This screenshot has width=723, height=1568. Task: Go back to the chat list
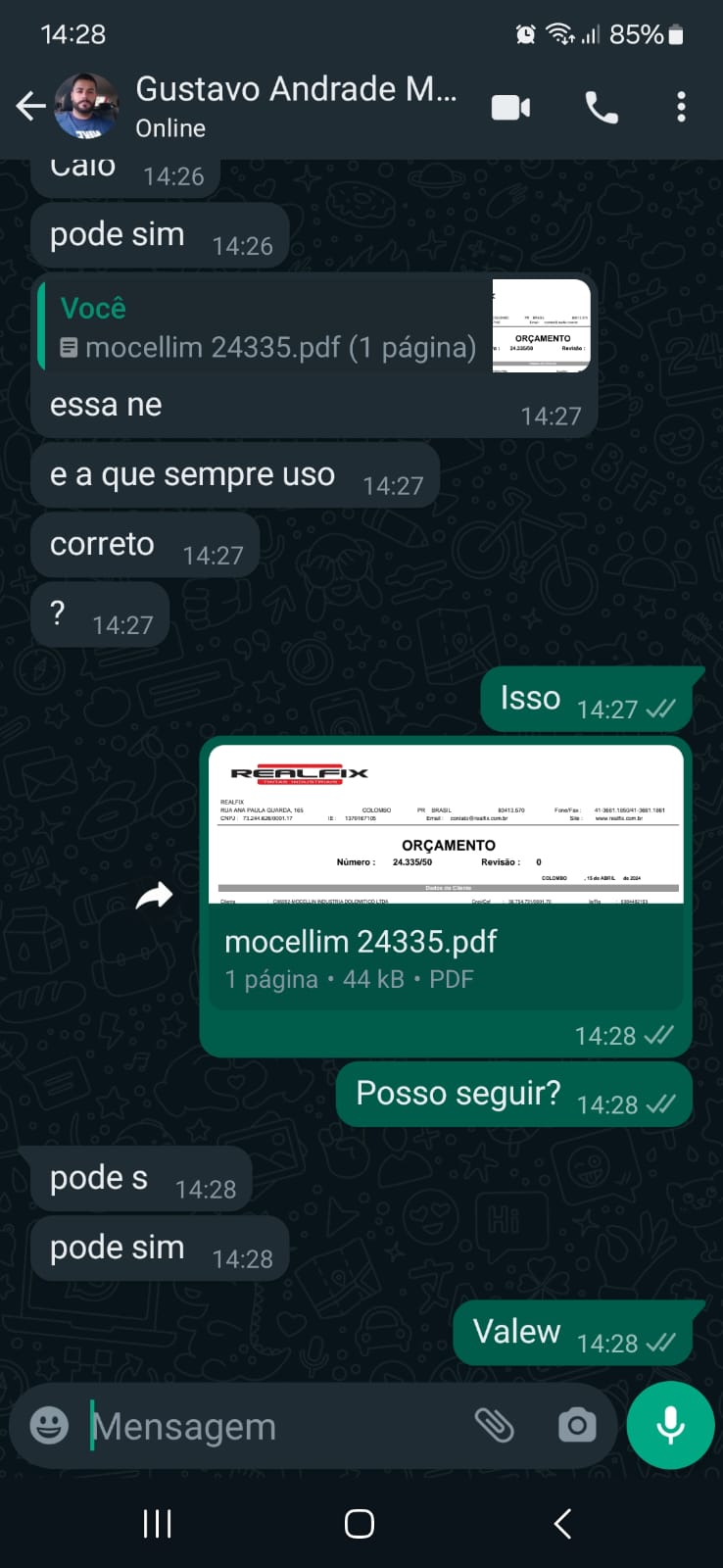30,106
